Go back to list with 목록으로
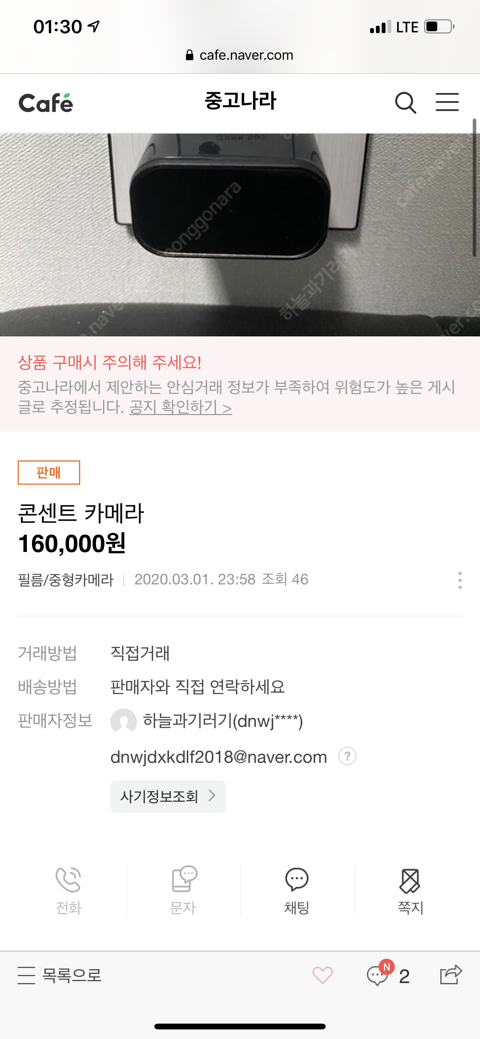Image resolution: width=480 pixels, height=1039 pixels. 59,975
